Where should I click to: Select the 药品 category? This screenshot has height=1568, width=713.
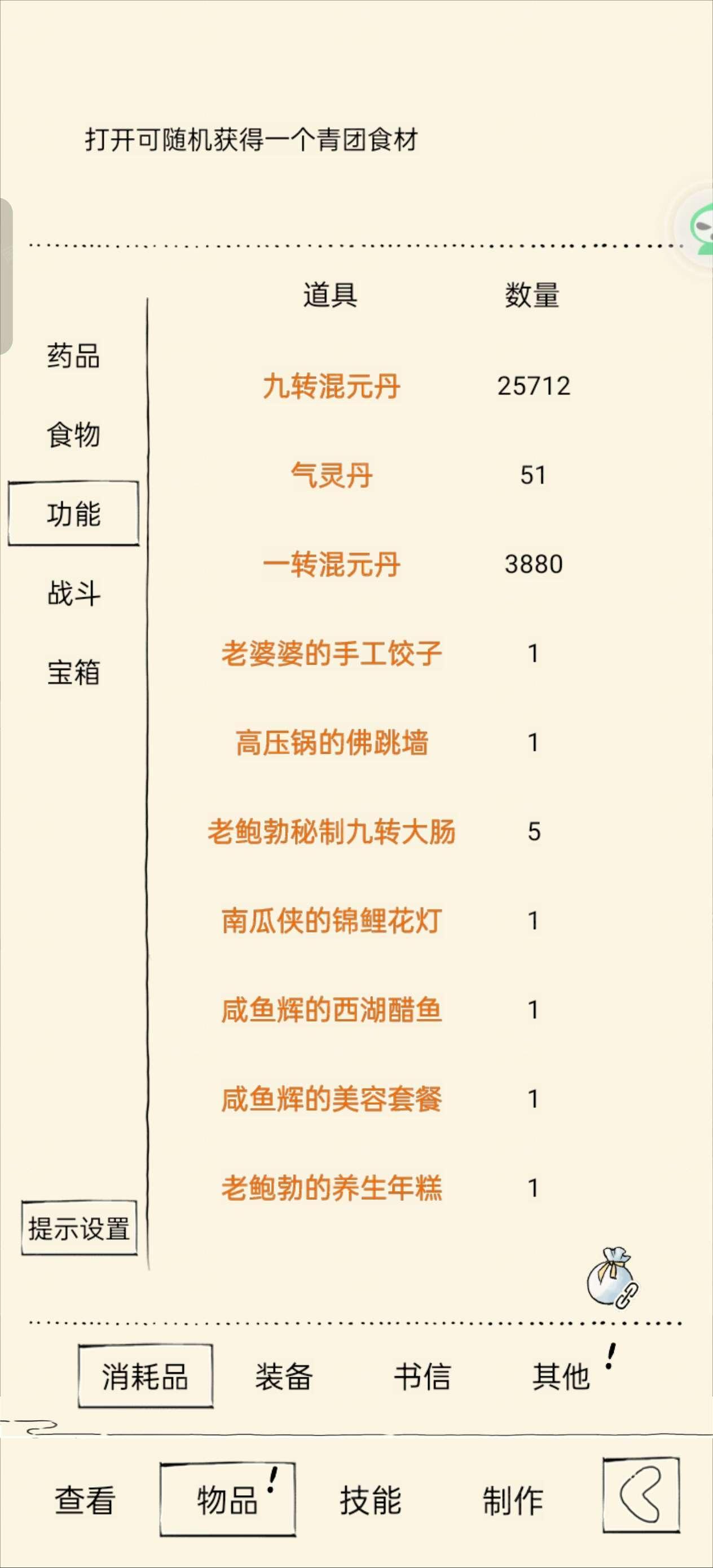coord(74,356)
